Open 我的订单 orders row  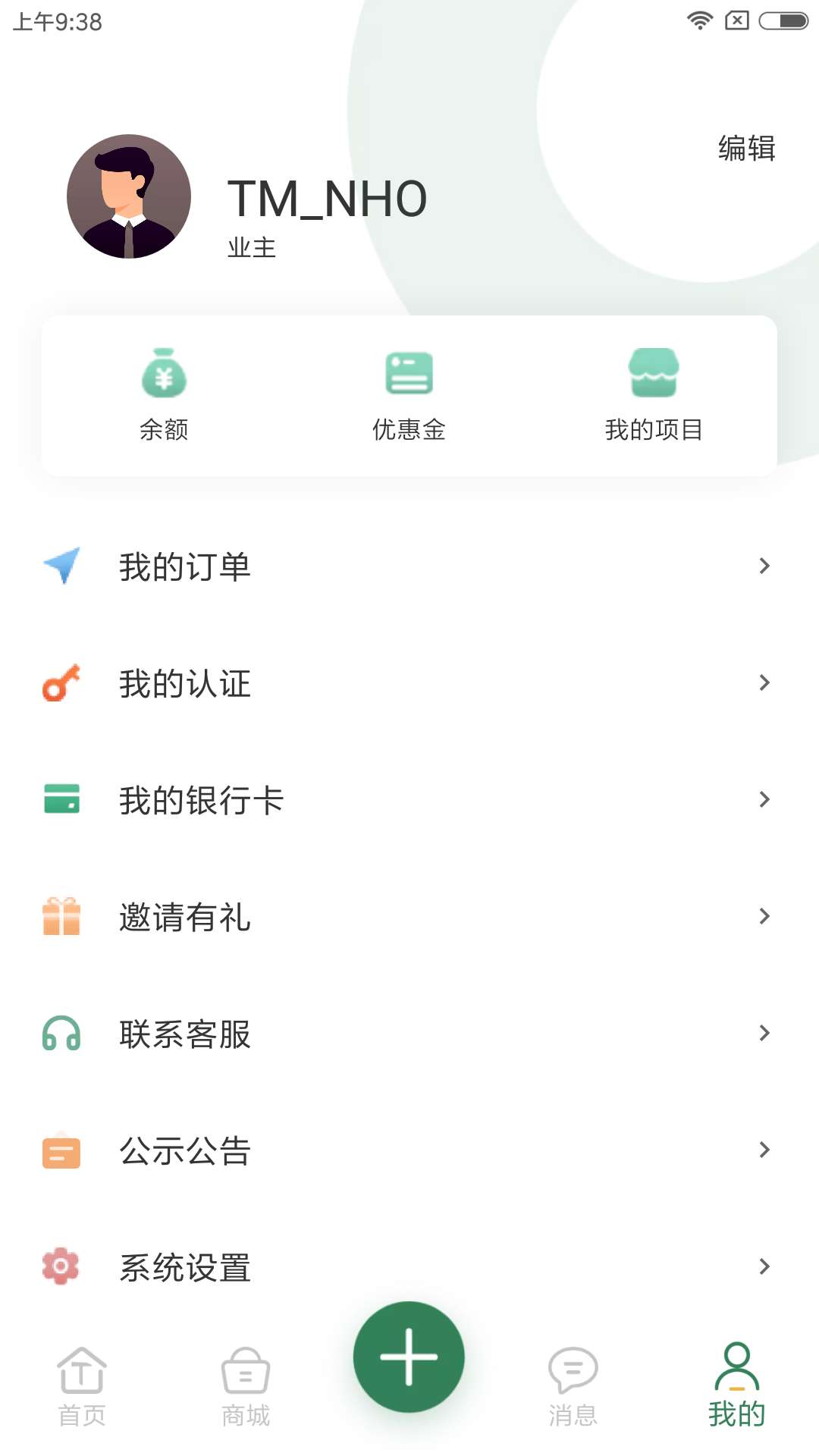[x=409, y=566]
